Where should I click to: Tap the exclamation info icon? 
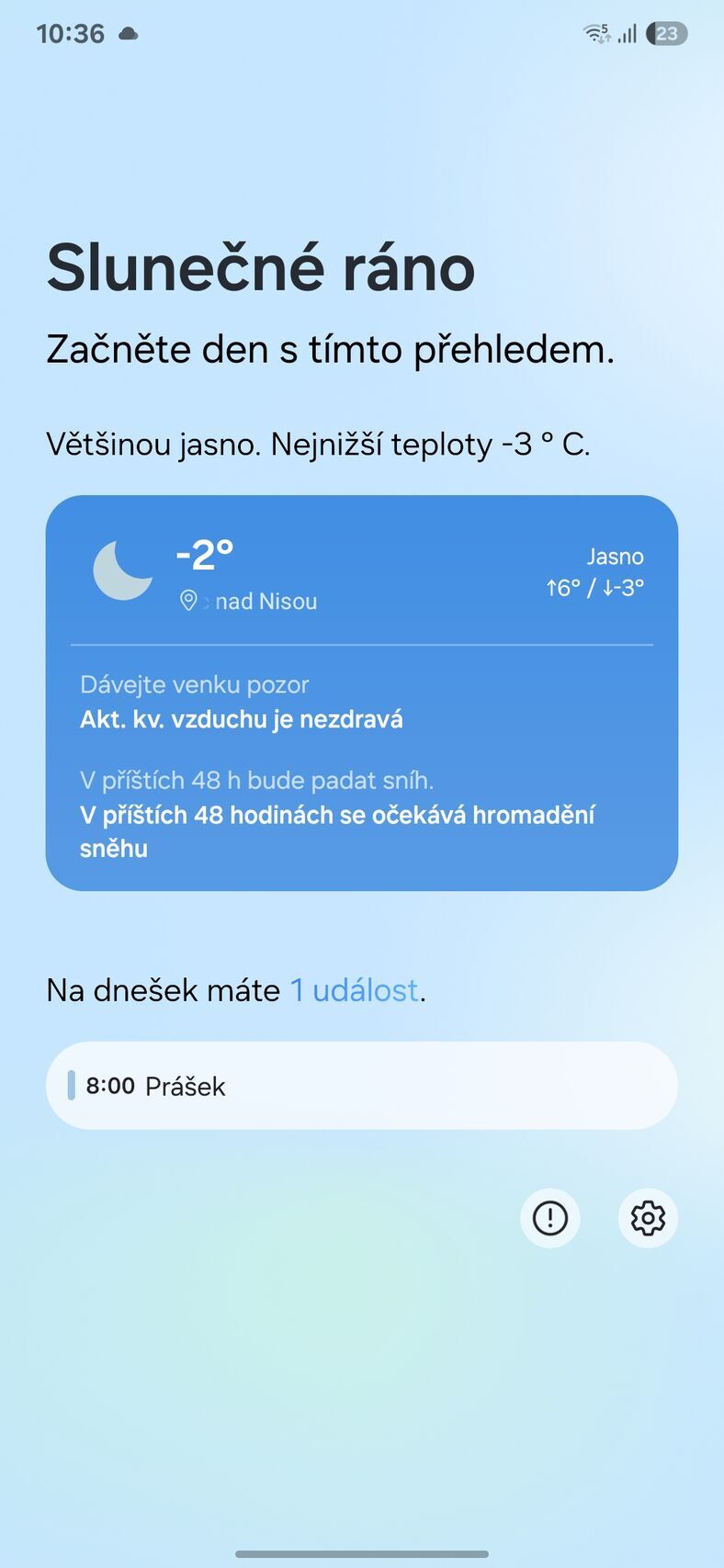[549, 1218]
